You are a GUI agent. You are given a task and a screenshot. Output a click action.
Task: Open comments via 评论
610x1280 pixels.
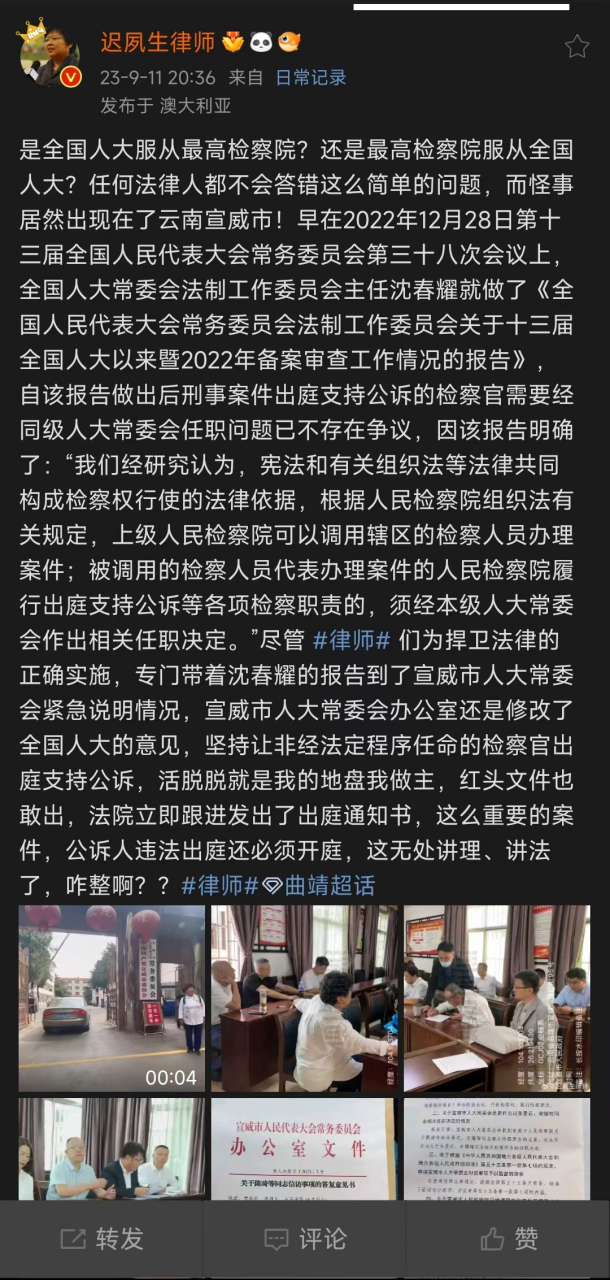point(305,1239)
